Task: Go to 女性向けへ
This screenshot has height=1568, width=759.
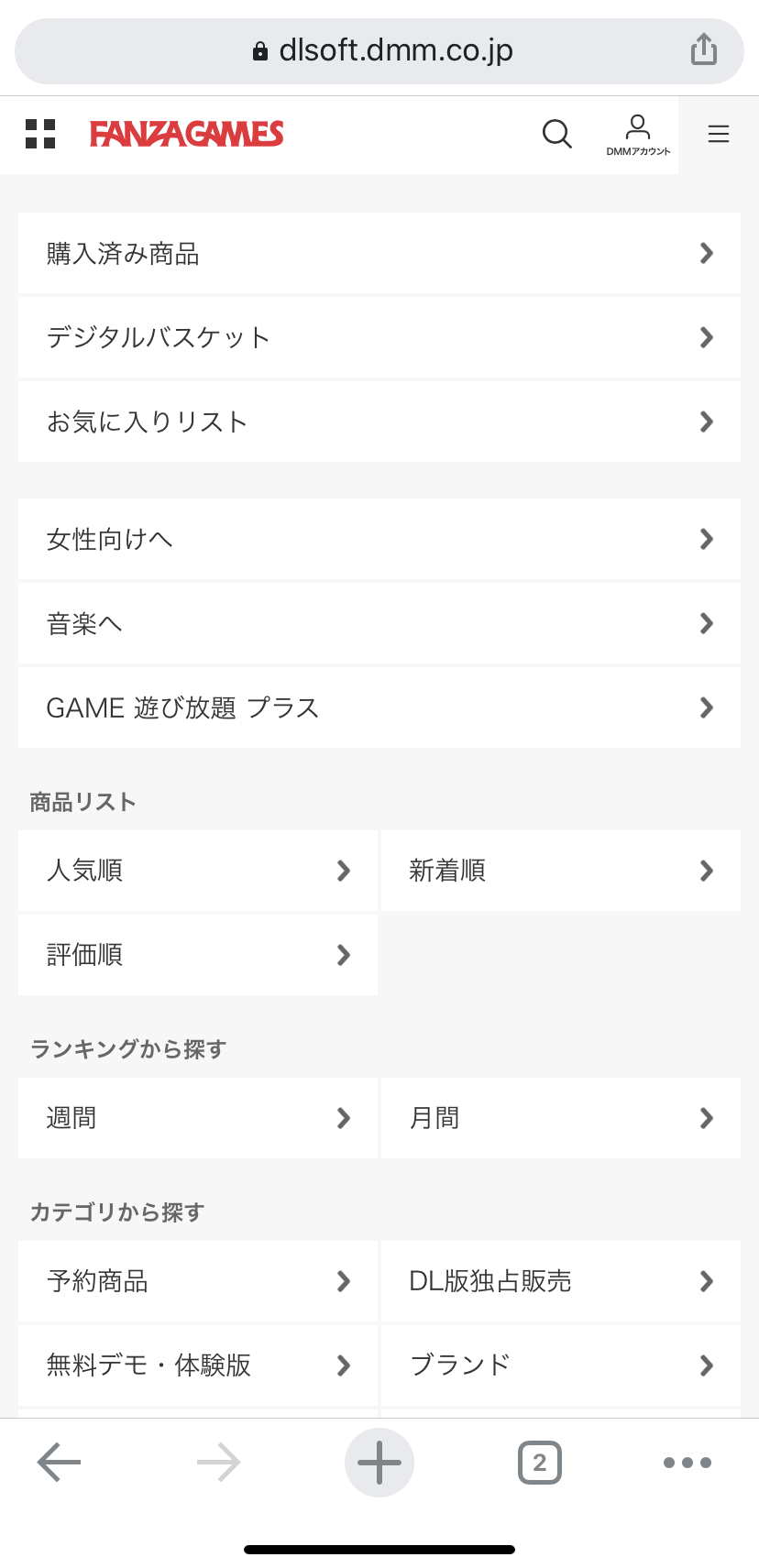Action: [379, 540]
